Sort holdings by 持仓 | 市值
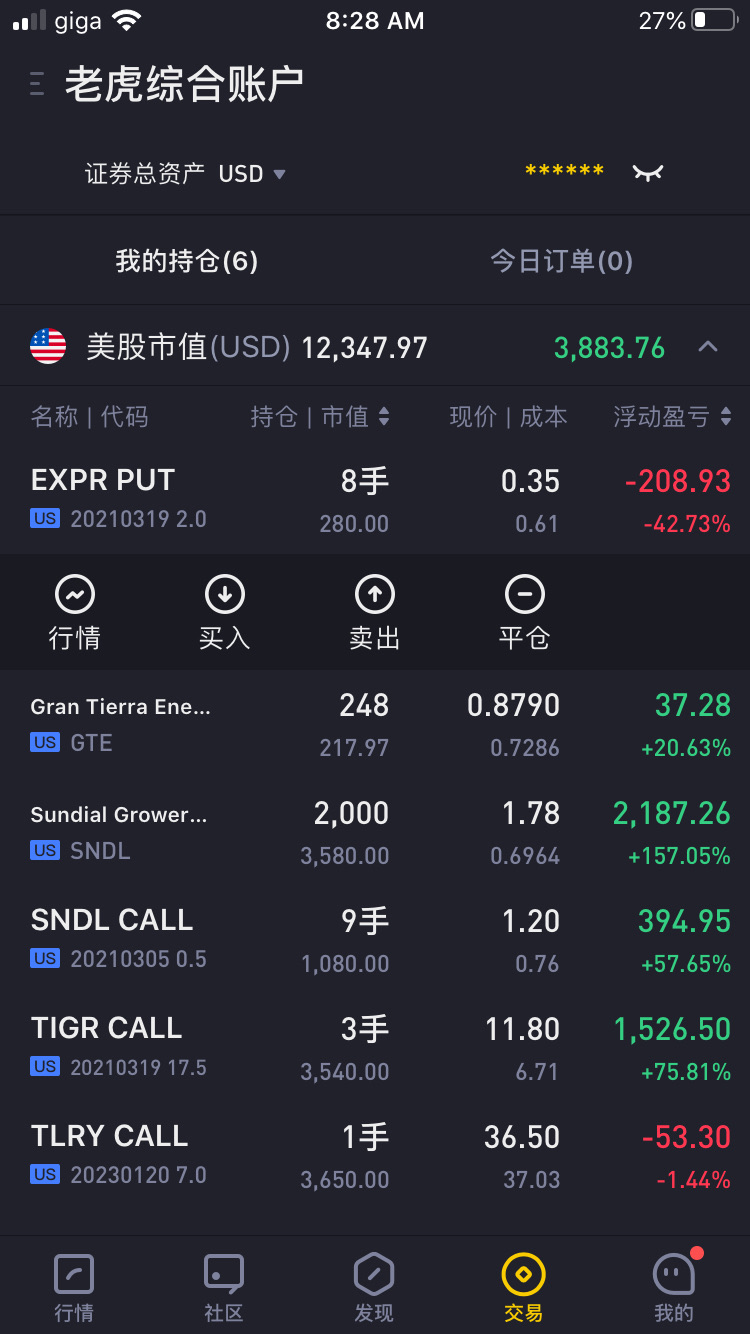The height and width of the screenshot is (1334, 750). (320, 417)
